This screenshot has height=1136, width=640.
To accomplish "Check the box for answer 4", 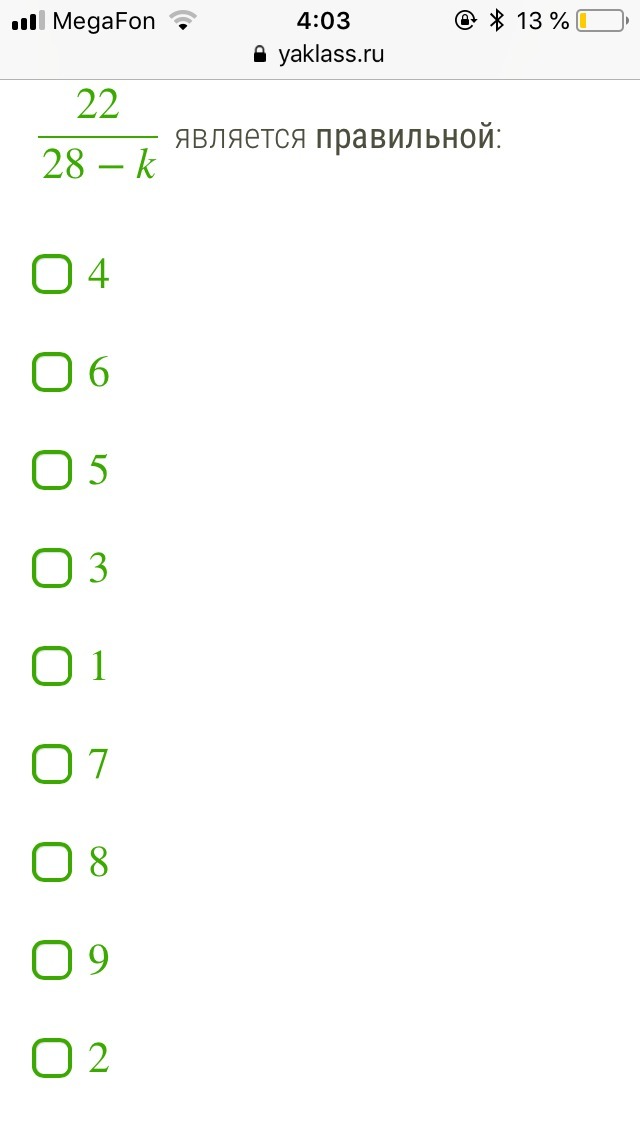I will click(x=52, y=274).
